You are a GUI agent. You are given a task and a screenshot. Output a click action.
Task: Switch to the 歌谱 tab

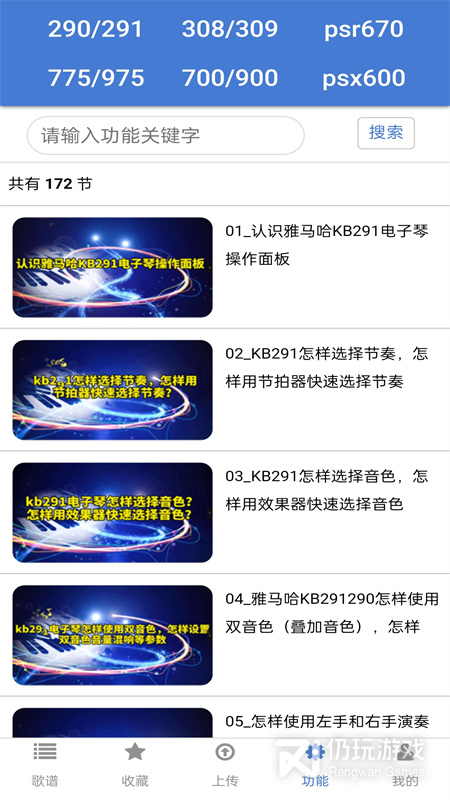[x=45, y=765]
